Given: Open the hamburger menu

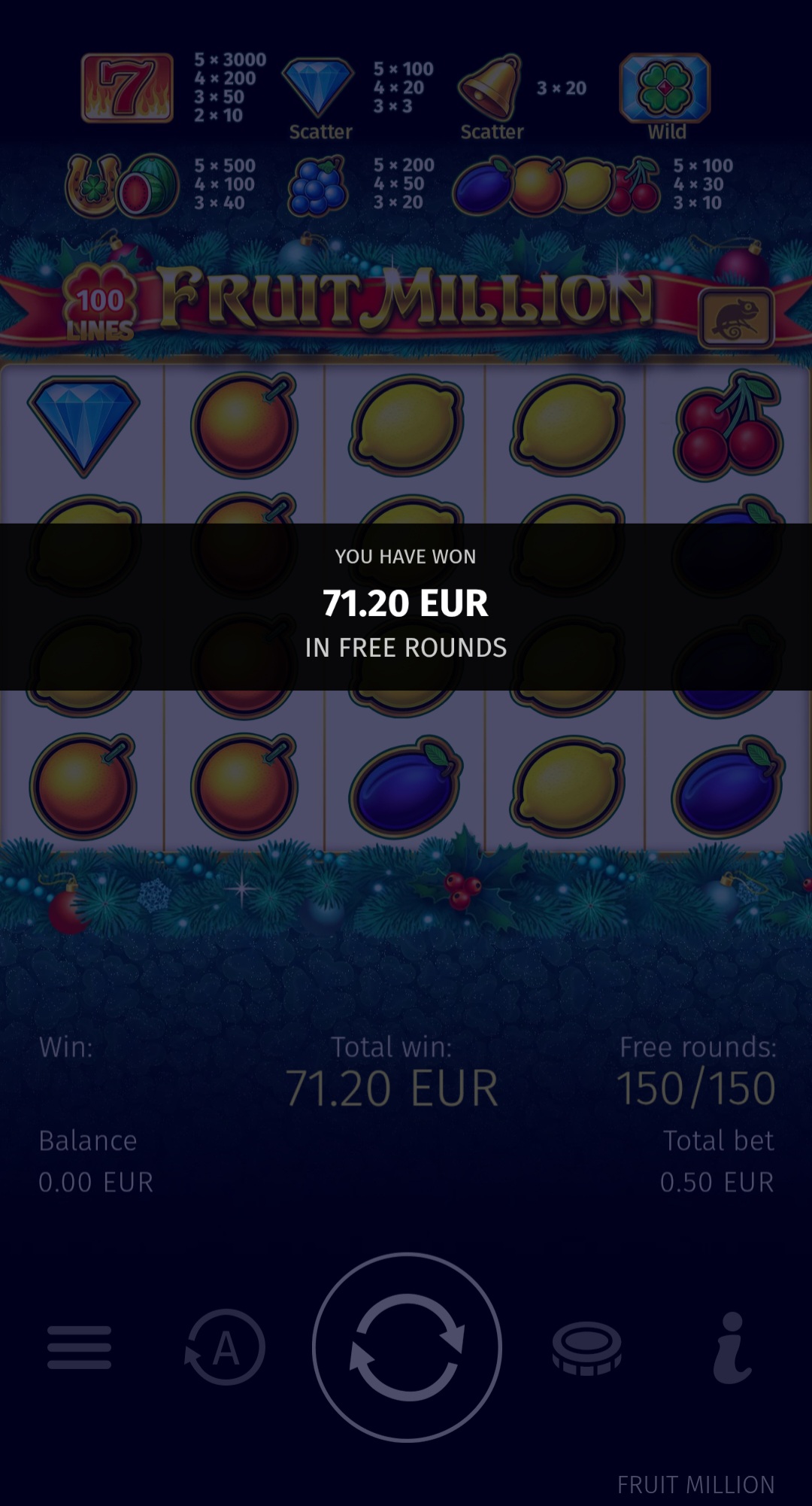Looking at the screenshot, I should coord(79,1347).
